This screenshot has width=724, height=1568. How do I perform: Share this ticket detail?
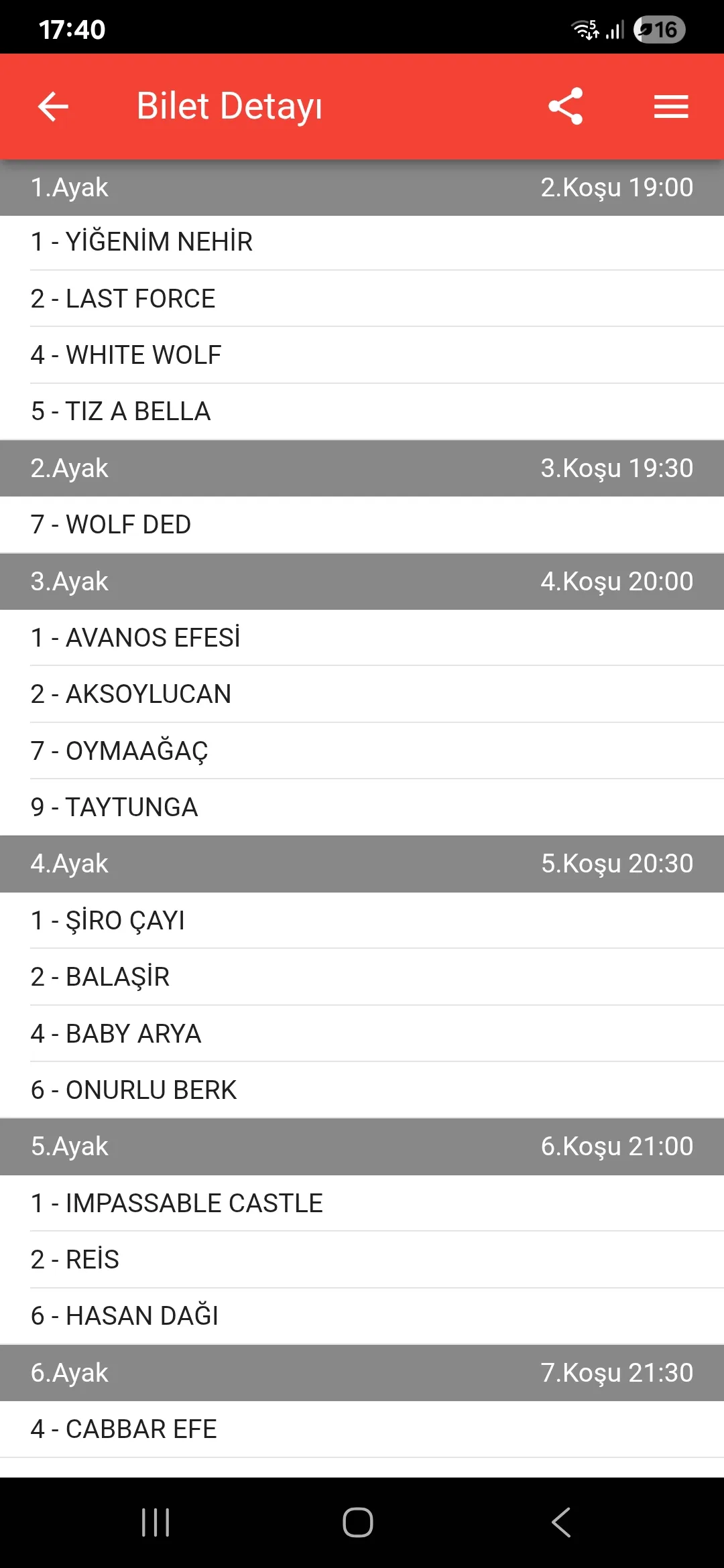coord(565,106)
